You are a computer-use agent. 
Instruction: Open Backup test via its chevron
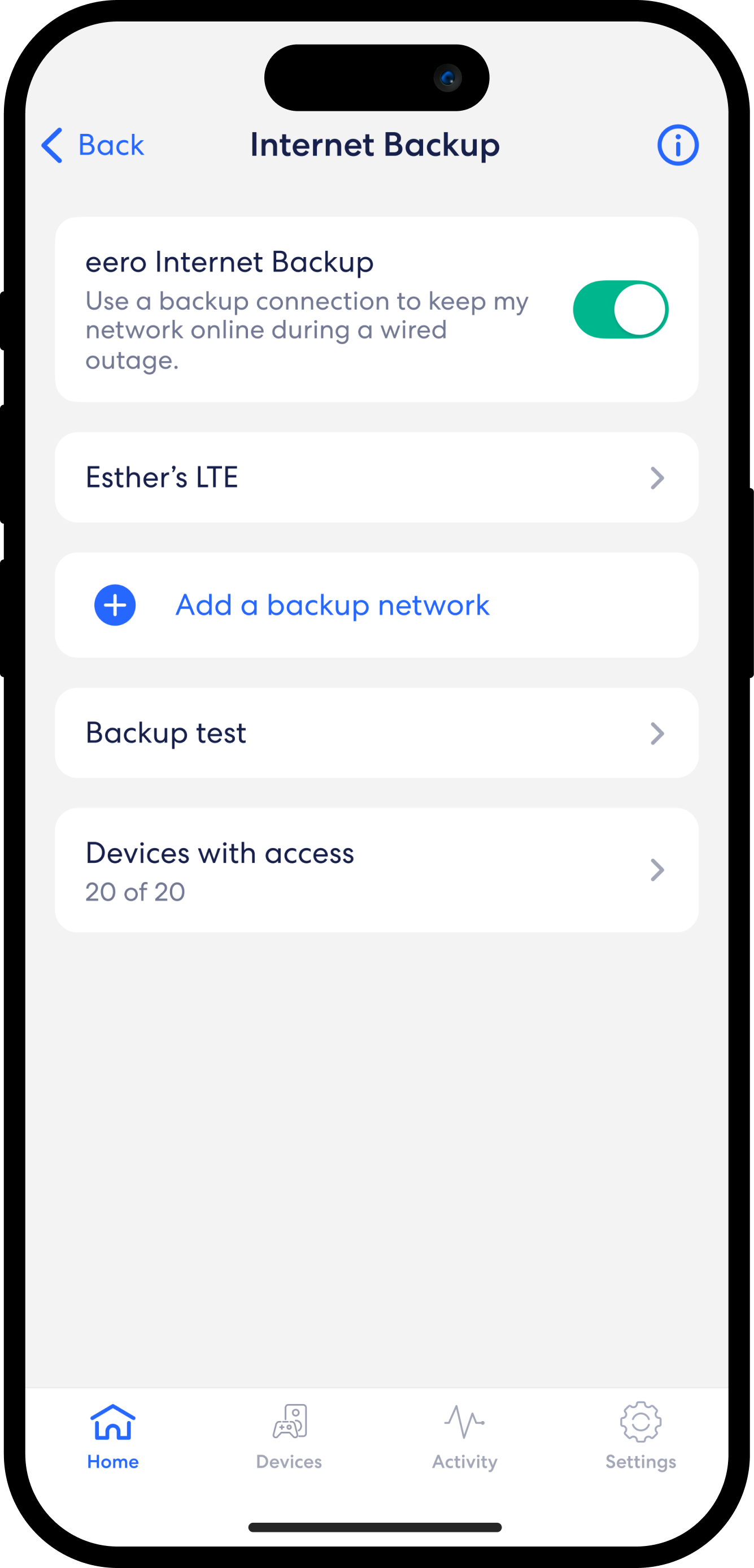(657, 733)
